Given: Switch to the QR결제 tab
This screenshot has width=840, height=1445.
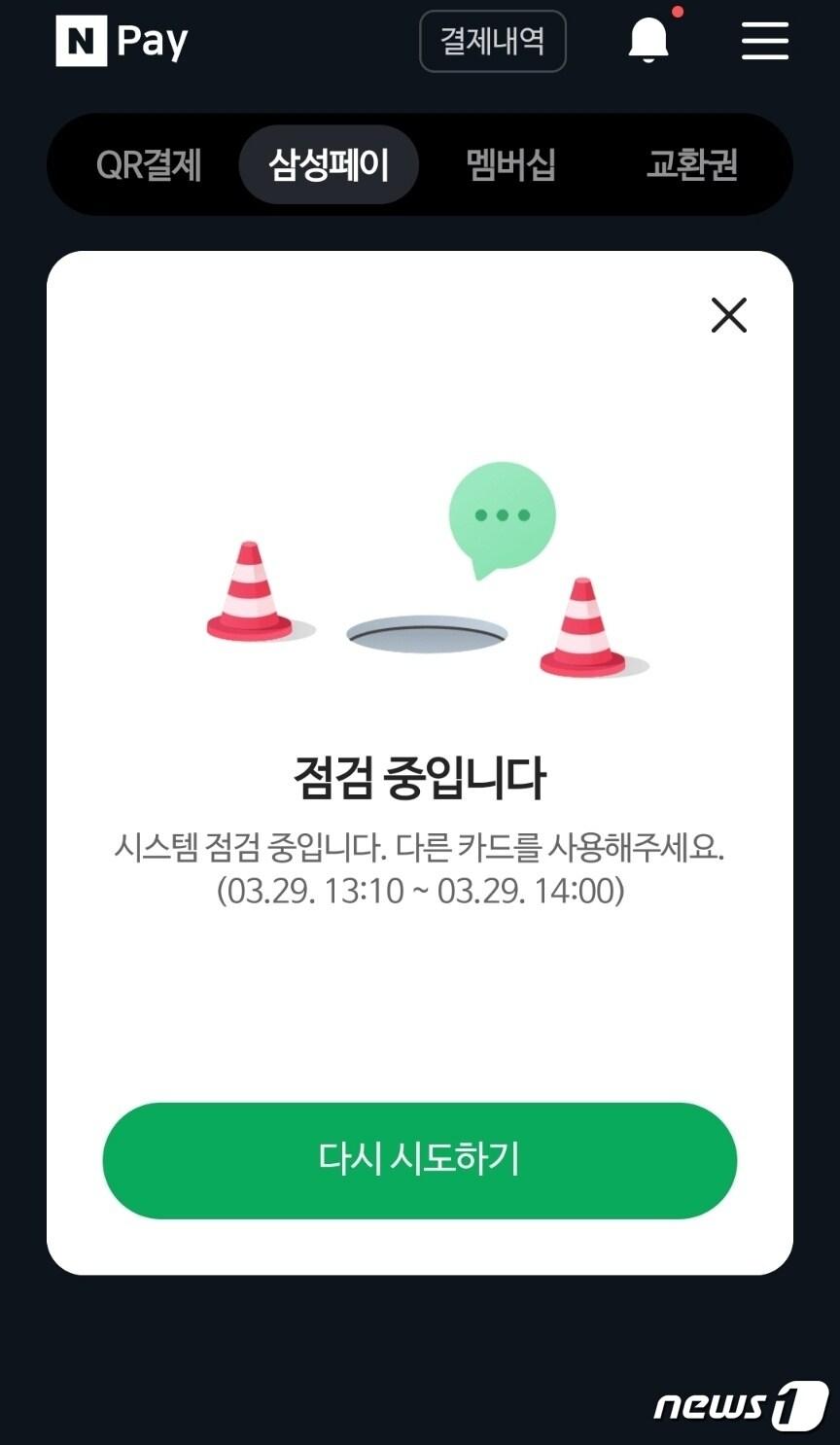Looking at the screenshot, I should pos(148,165).
